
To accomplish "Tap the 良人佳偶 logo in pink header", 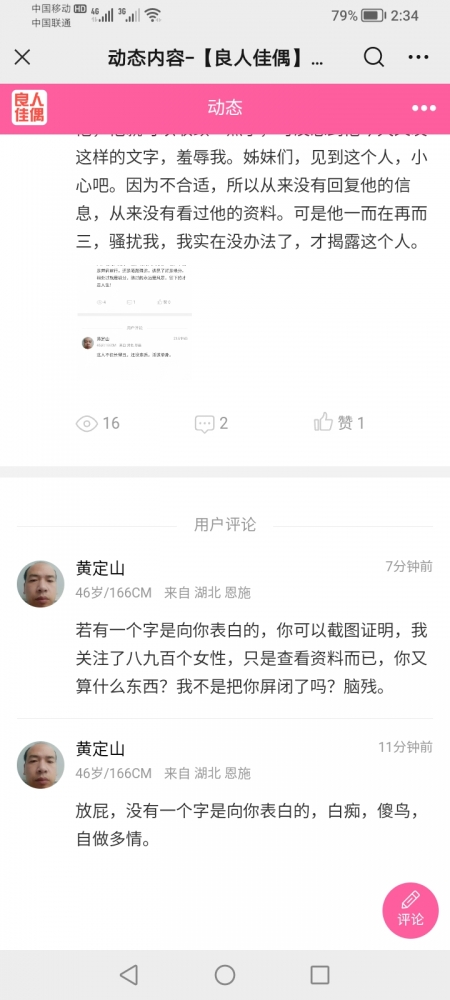I will coord(29,108).
